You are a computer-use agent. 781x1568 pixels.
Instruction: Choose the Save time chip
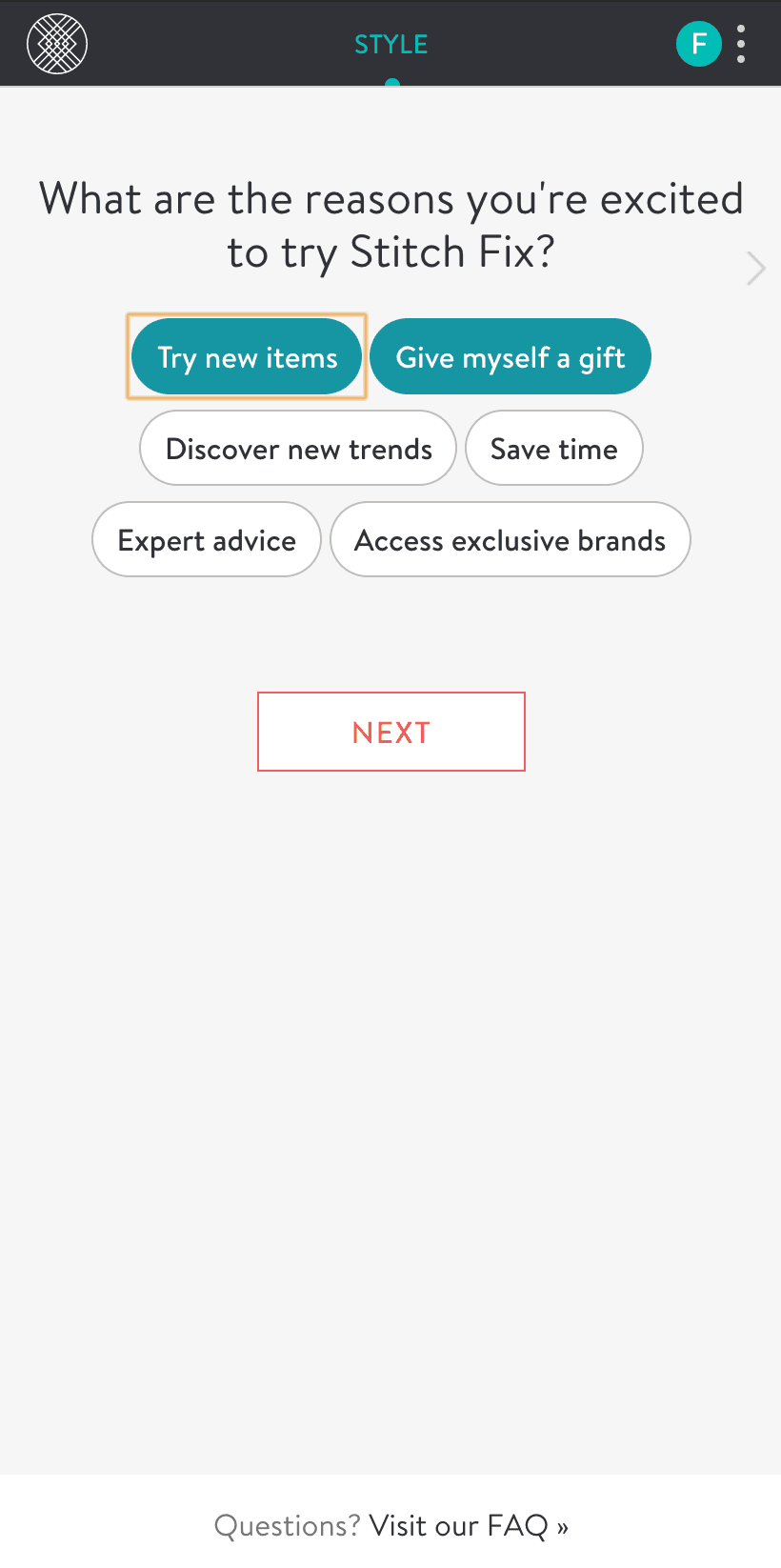click(x=554, y=448)
